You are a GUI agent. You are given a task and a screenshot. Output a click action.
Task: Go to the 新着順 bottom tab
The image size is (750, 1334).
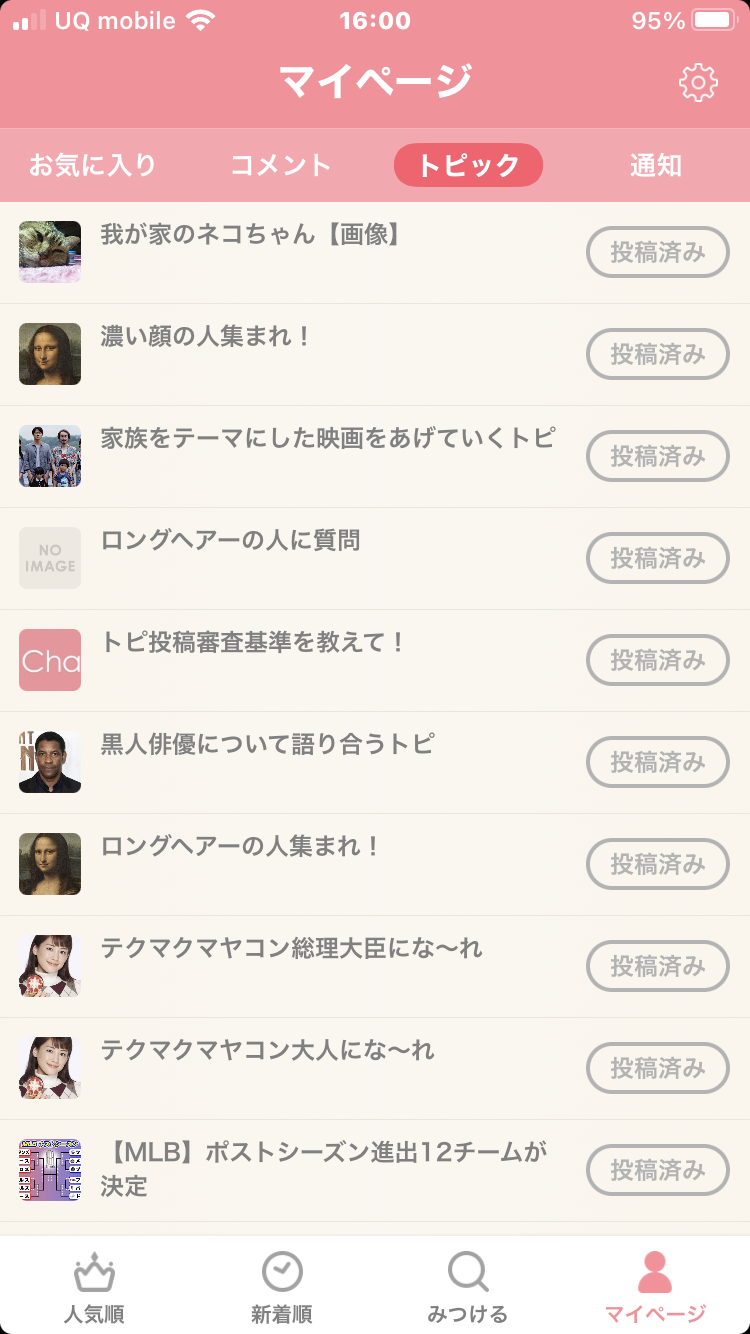click(x=282, y=1288)
